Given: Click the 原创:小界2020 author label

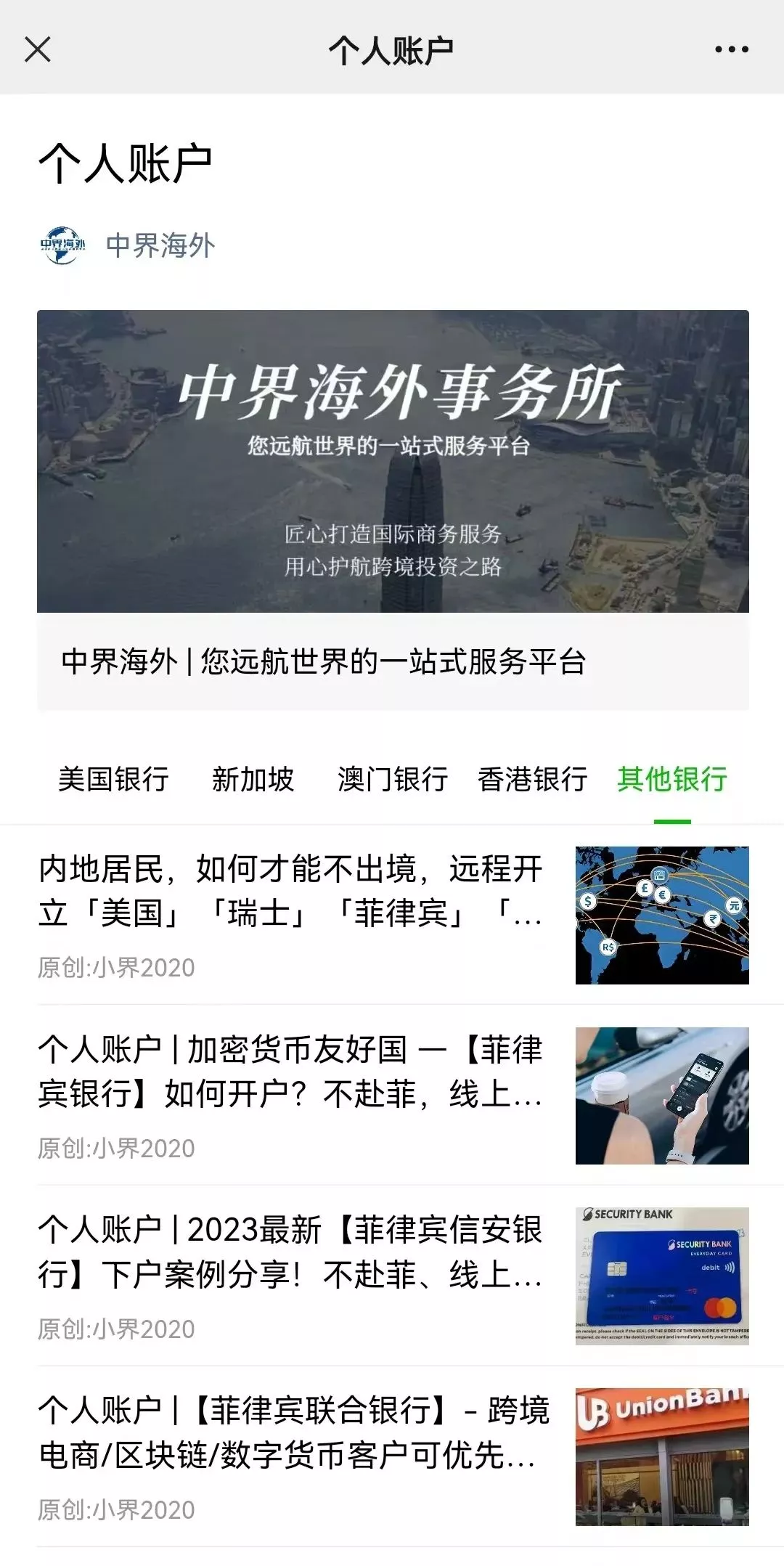Looking at the screenshot, I should [116, 966].
